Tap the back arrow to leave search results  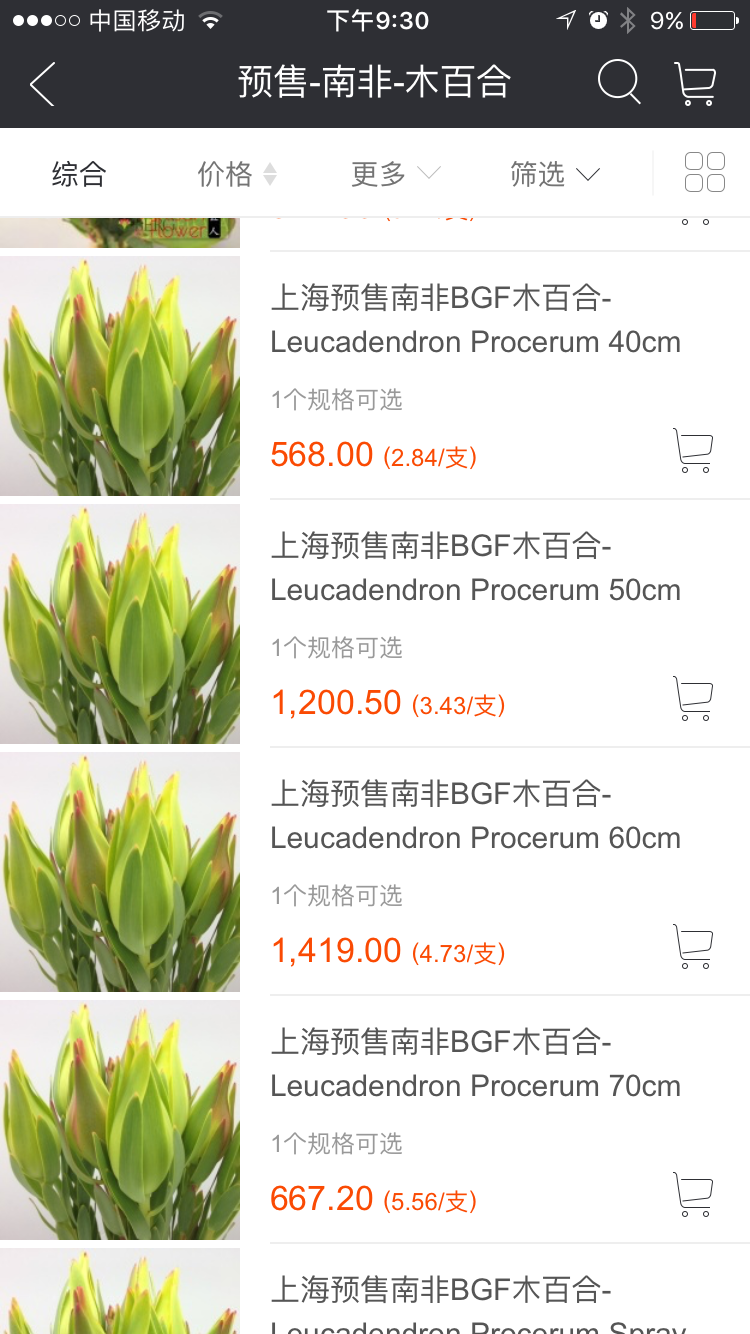40,84
